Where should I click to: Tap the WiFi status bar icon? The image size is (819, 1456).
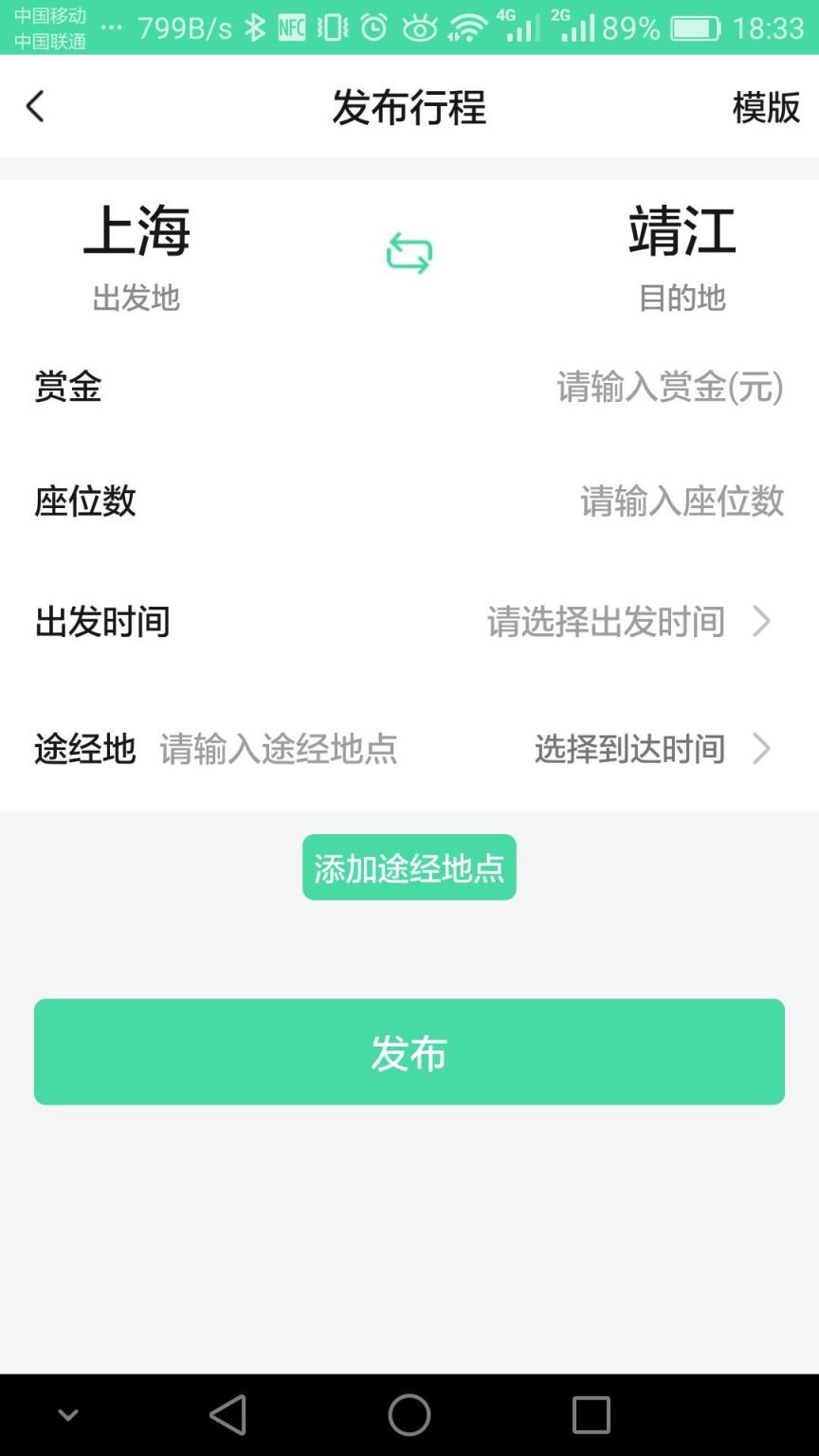468,27
